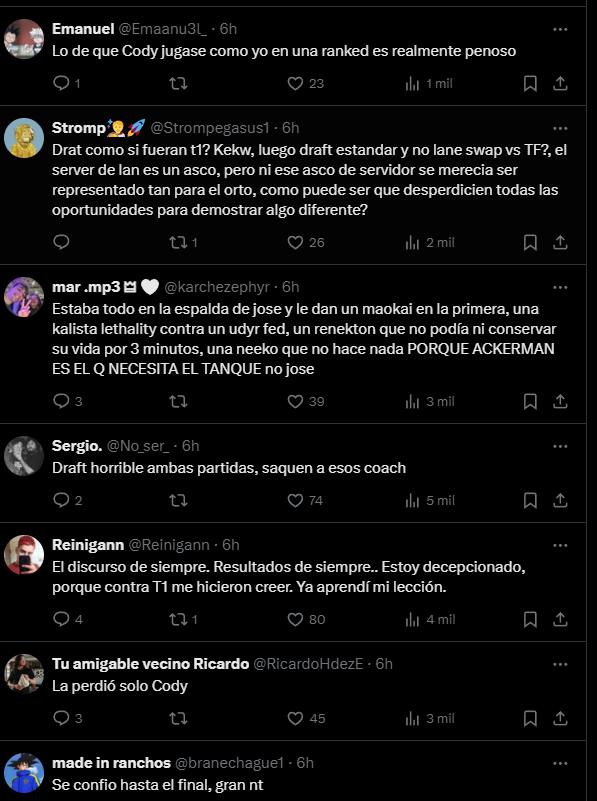Share Ricardo's tweet about Cody
Image resolution: width=597 pixels, height=801 pixels.
click(560, 718)
